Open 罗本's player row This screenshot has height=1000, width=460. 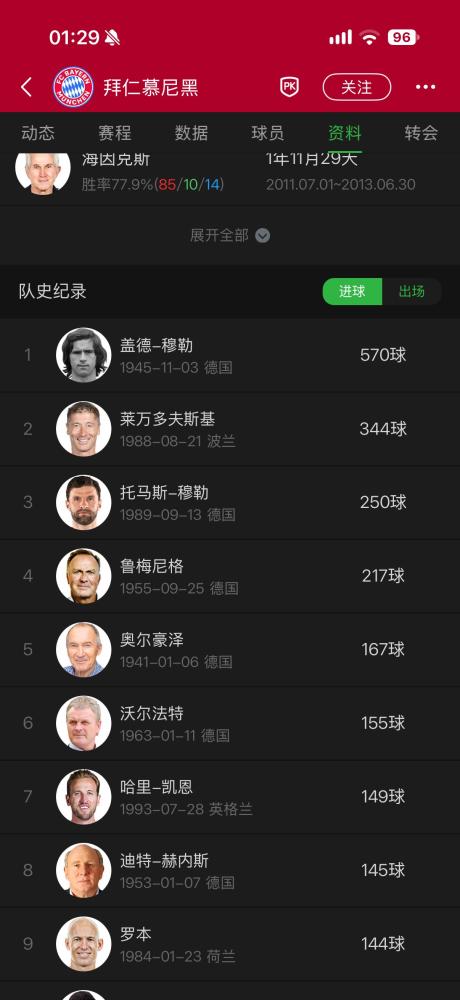click(230, 944)
